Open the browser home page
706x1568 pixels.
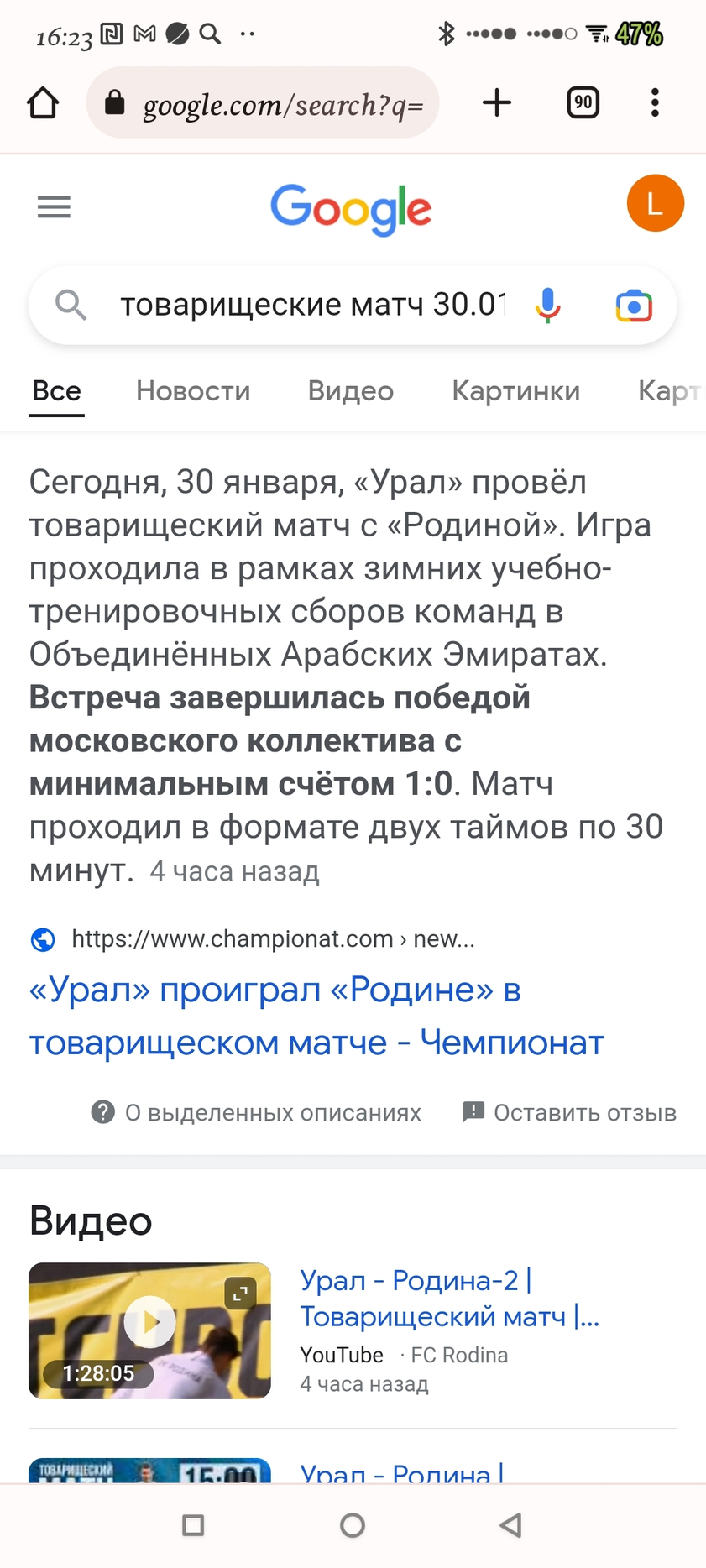pos(43,103)
